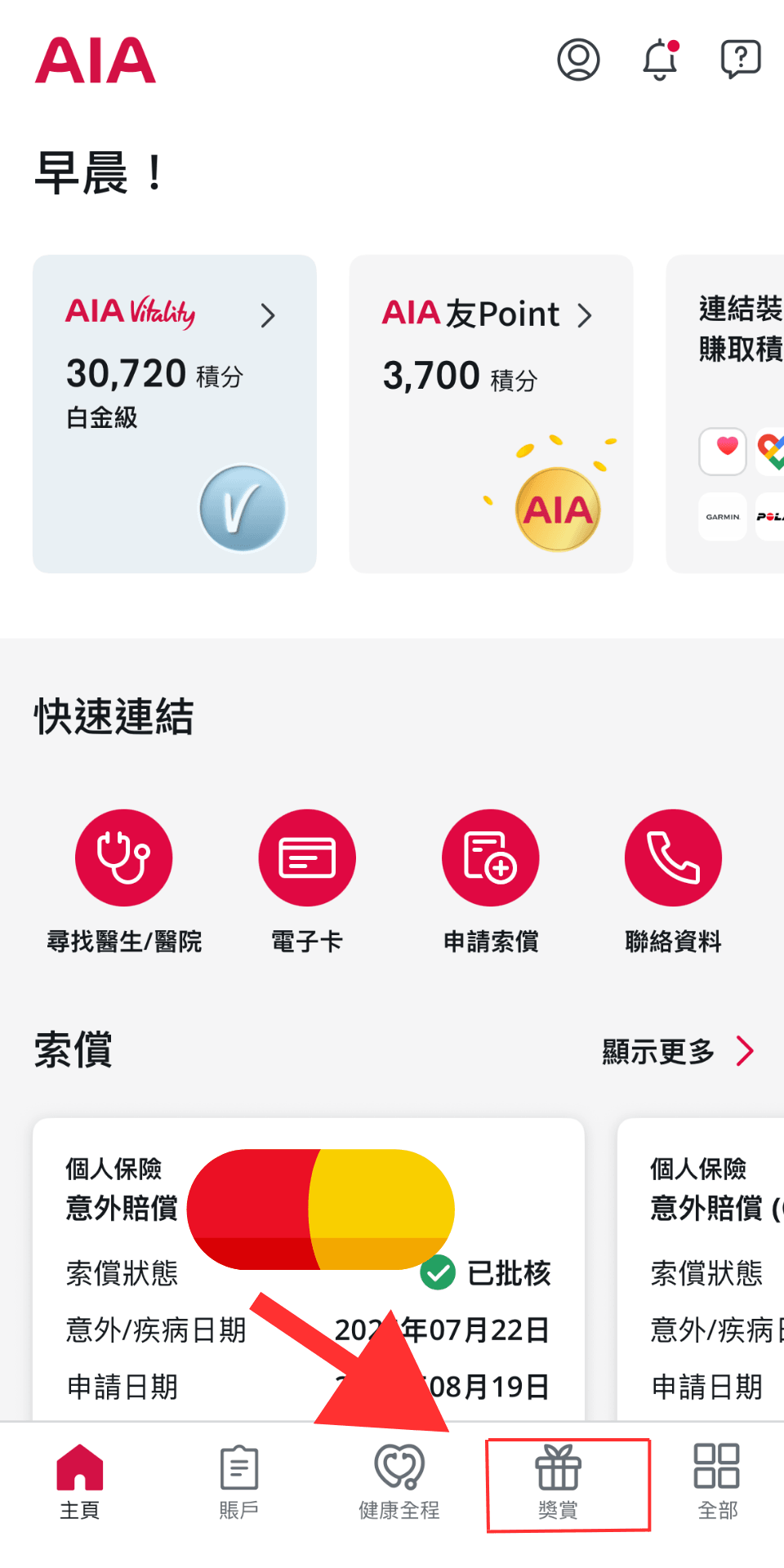Switch to the 賬戶 tab

[239, 1481]
